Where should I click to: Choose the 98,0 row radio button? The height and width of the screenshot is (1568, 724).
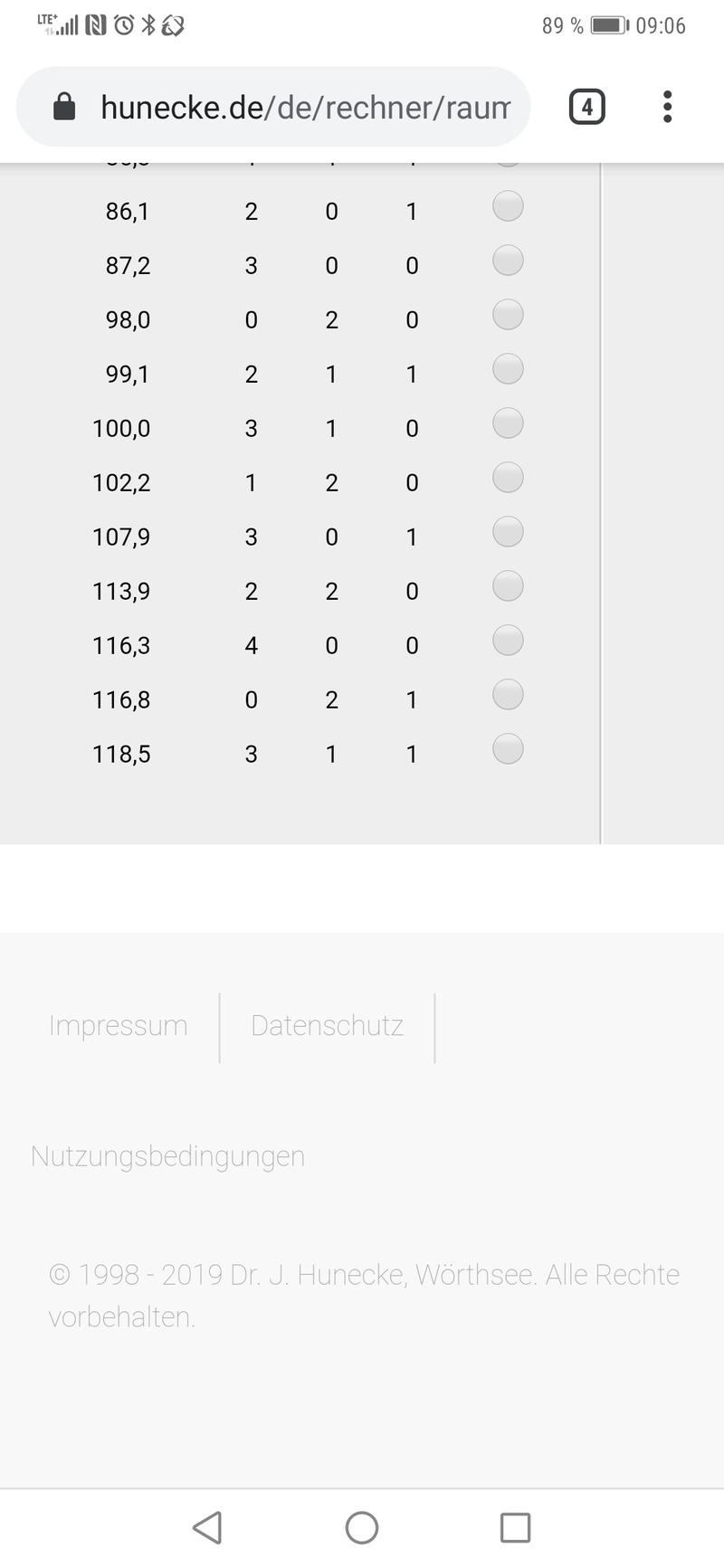[x=508, y=315]
